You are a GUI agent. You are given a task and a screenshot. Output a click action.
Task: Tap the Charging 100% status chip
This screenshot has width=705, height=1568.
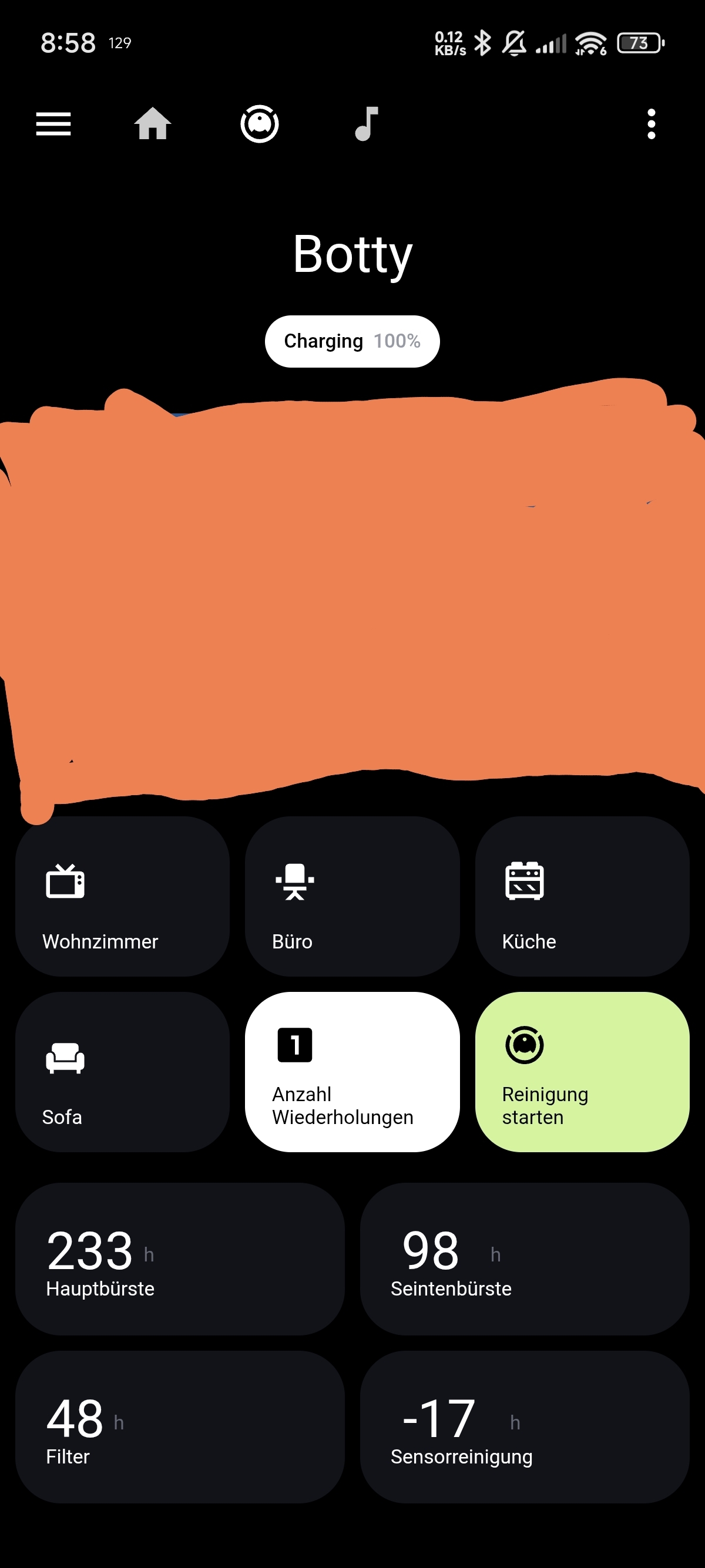click(x=352, y=341)
